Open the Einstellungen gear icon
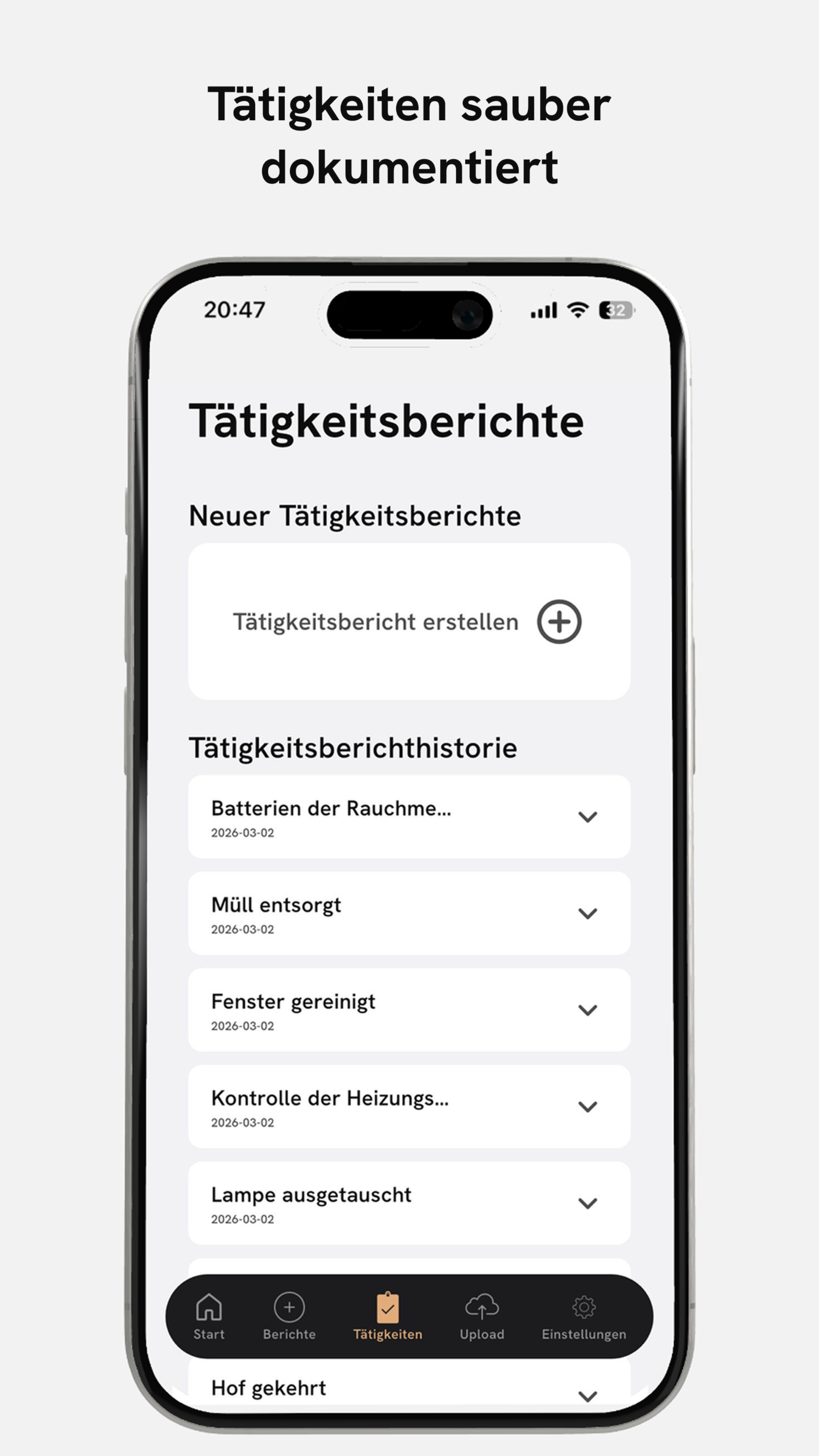Screen dimensions: 819x1456 tap(584, 1307)
